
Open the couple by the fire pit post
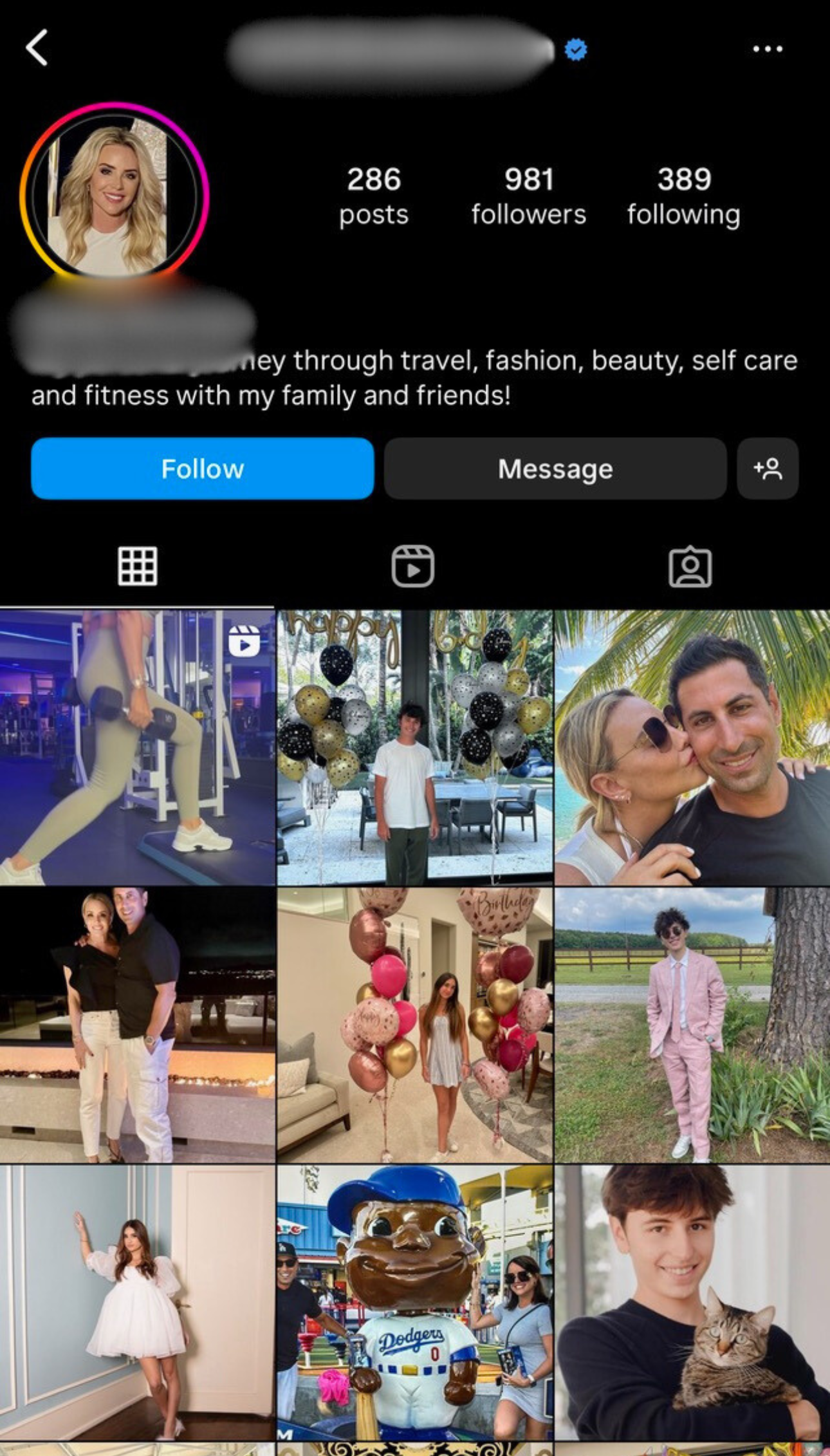point(137,1025)
